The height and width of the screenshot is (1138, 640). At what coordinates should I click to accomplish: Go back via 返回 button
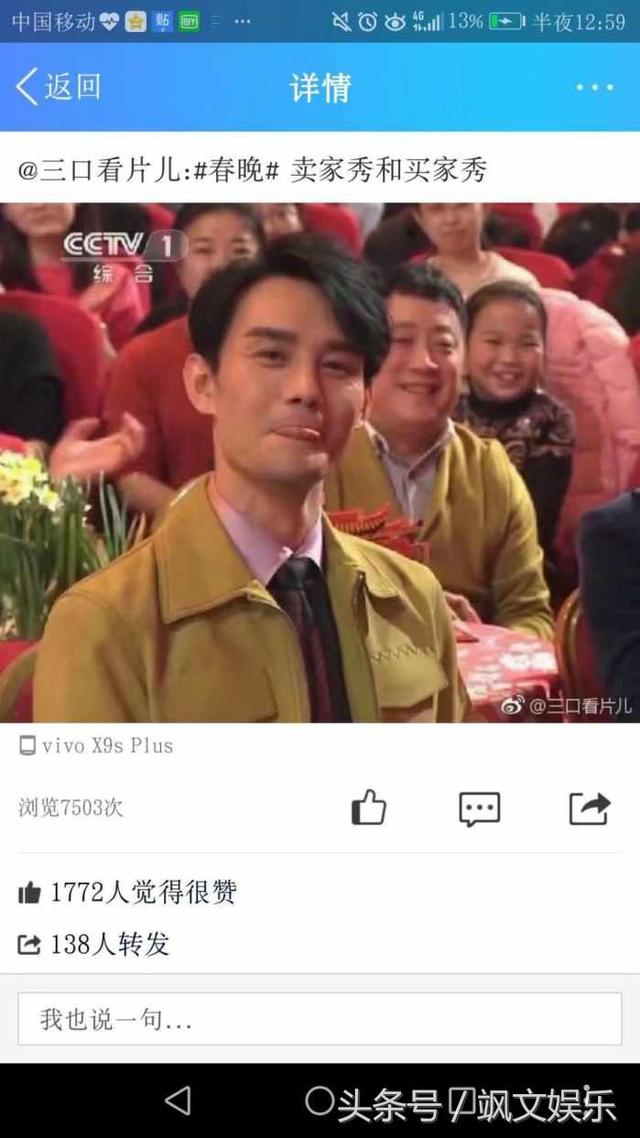click(58, 87)
